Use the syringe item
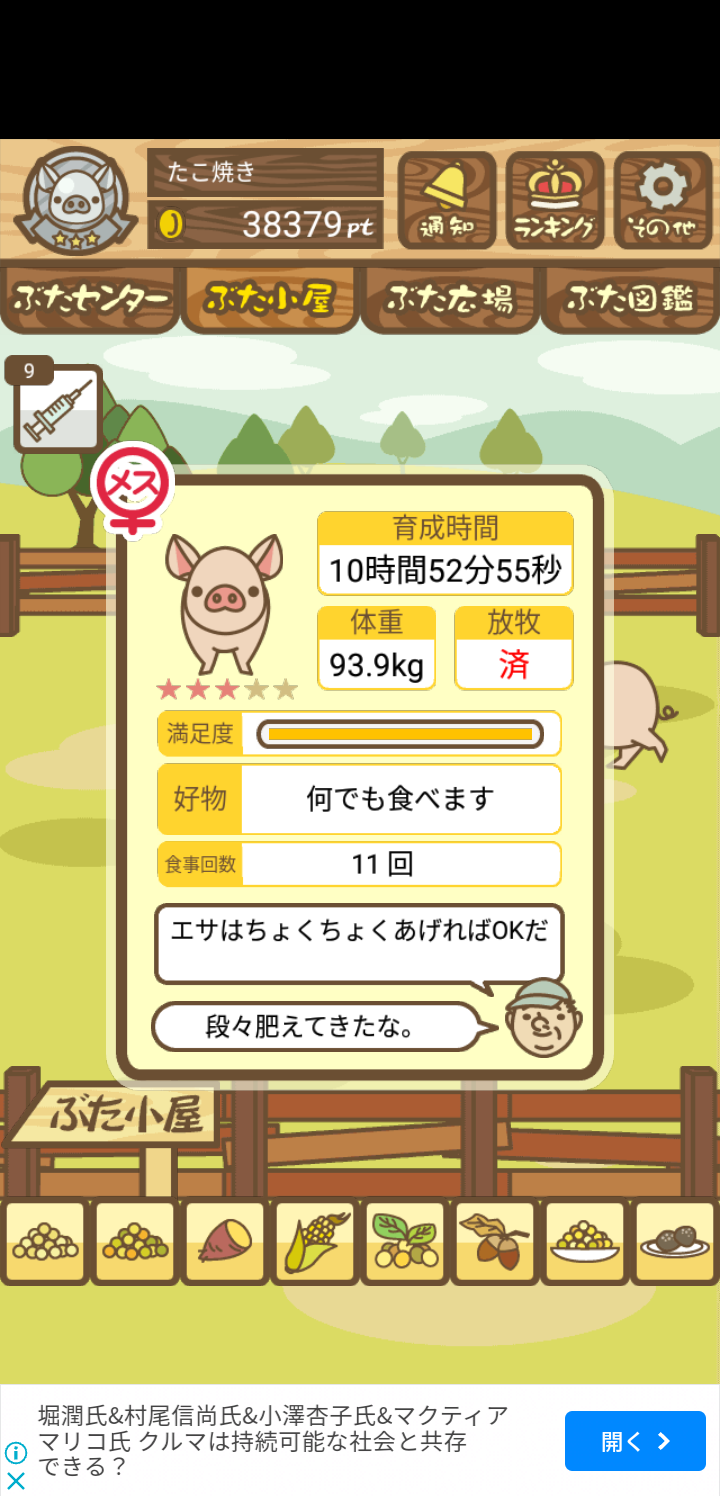720x1496 pixels. click(x=57, y=410)
